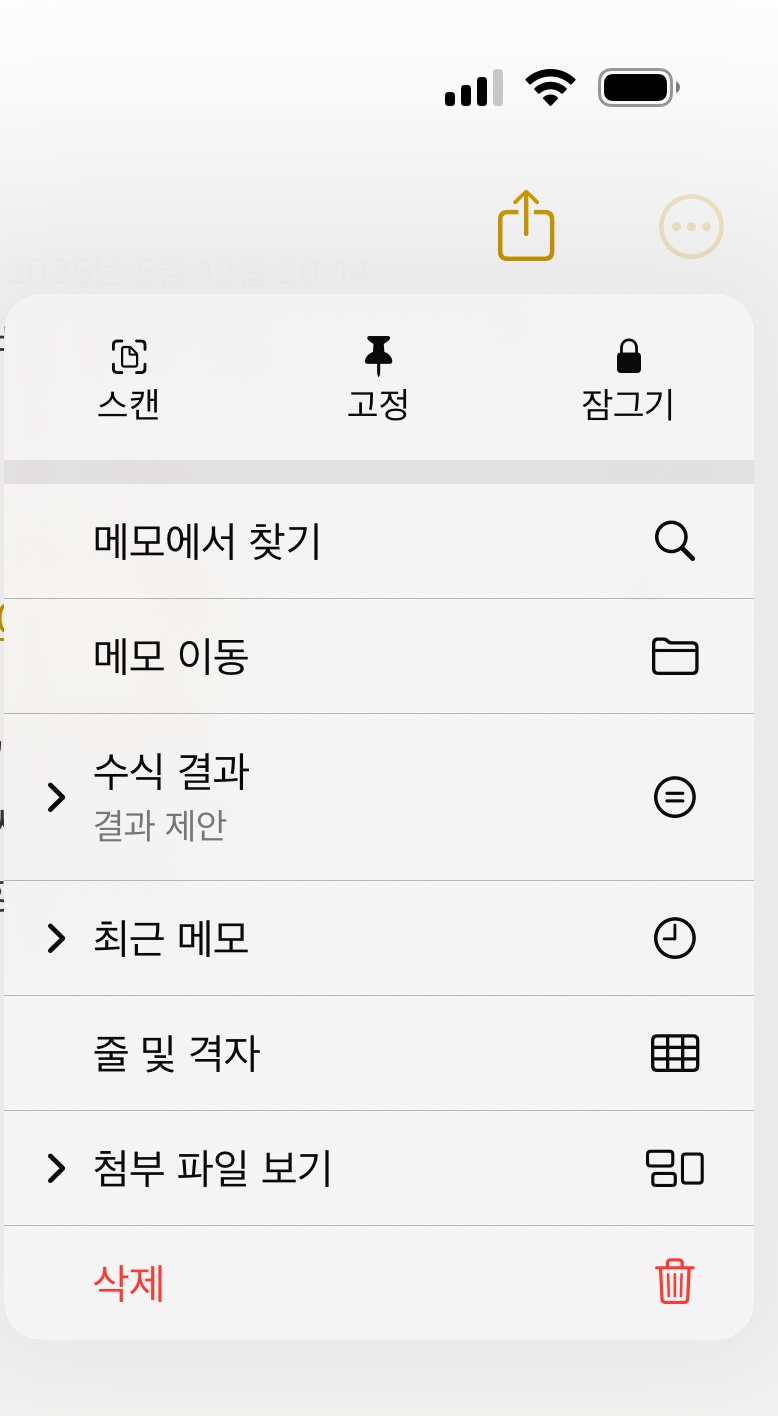The height and width of the screenshot is (1416, 778).
Task: Choose 메모 이동 to move the note
Action: [x=378, y=657]
